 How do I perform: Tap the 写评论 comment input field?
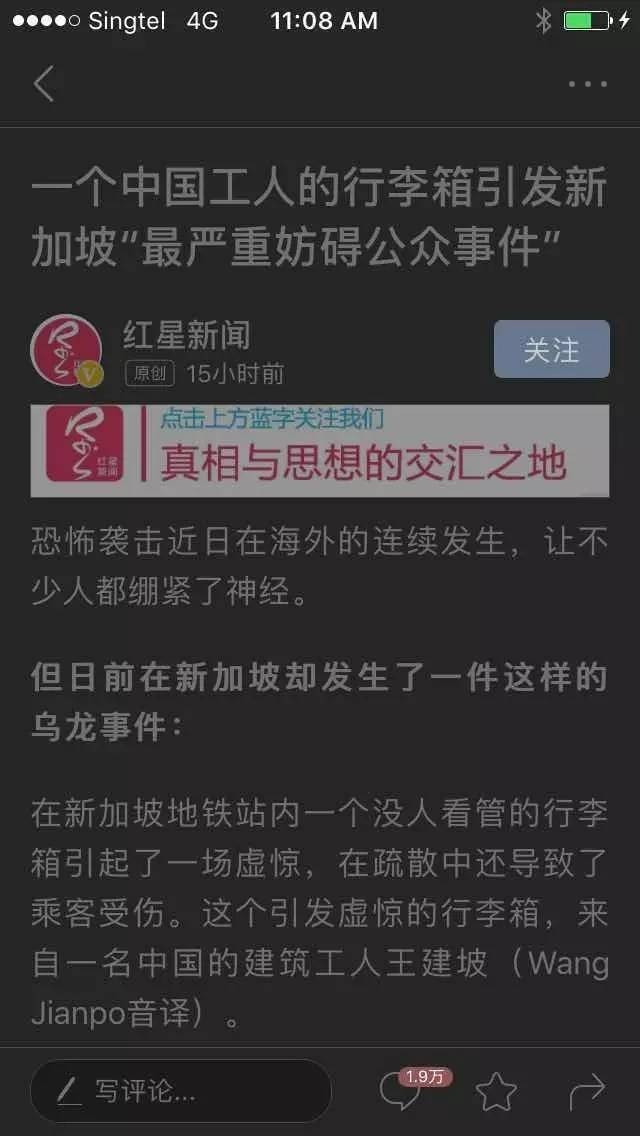pos(180,1090)
